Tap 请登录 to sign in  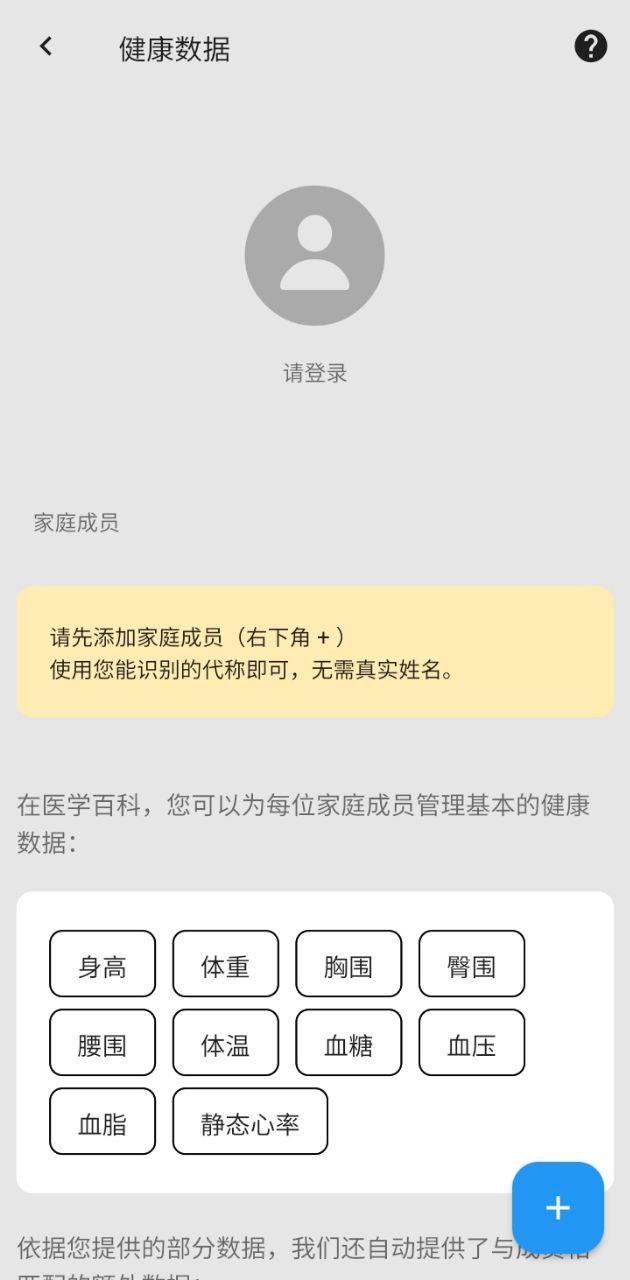pyautogui.click(x=314, y=374)
